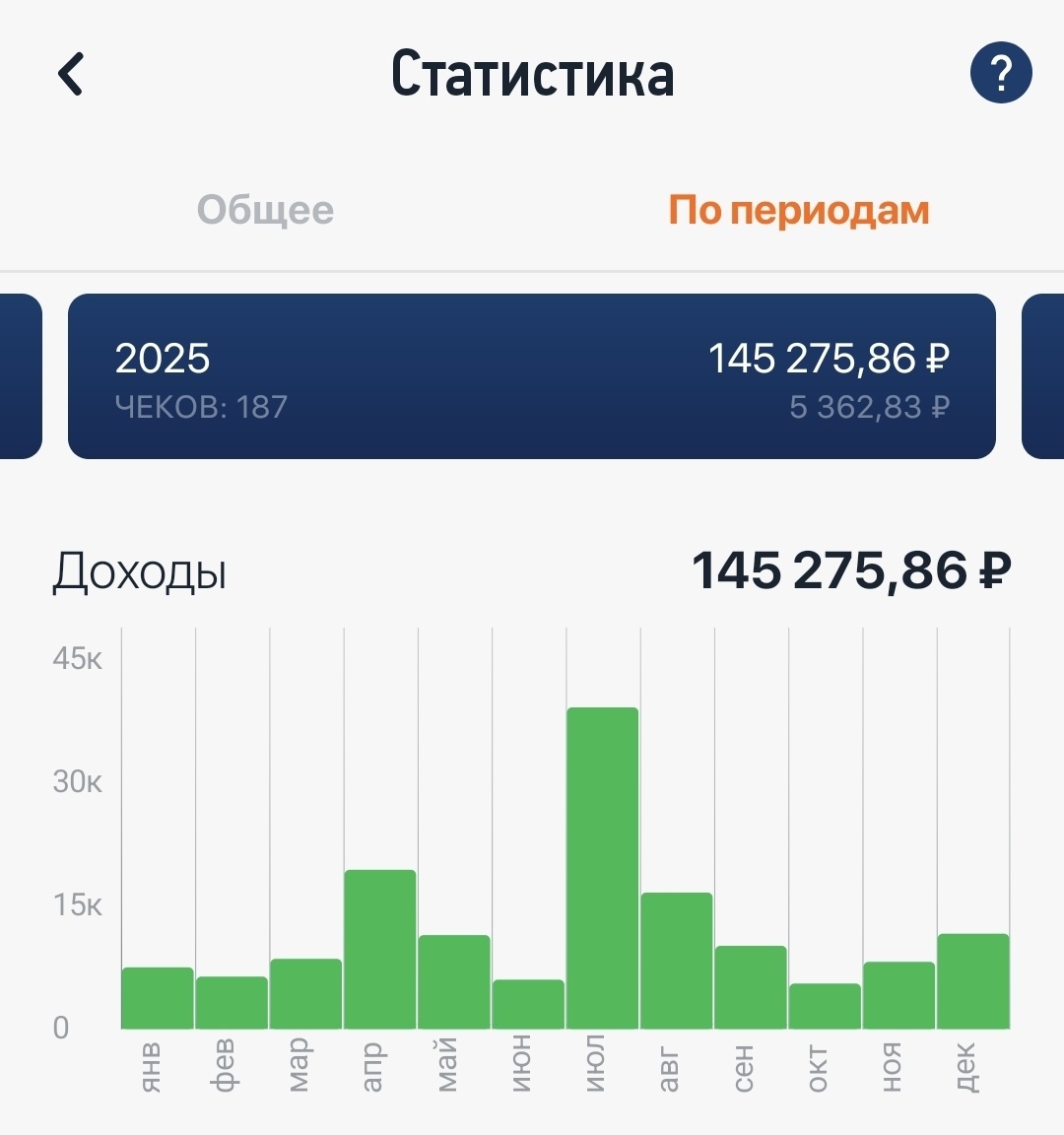Click ЧЕКОВ: 187 inside the 2025 card
The width and height of the screenshot is (1064, 1135).
pyautogui.click(x=200, y=406)
